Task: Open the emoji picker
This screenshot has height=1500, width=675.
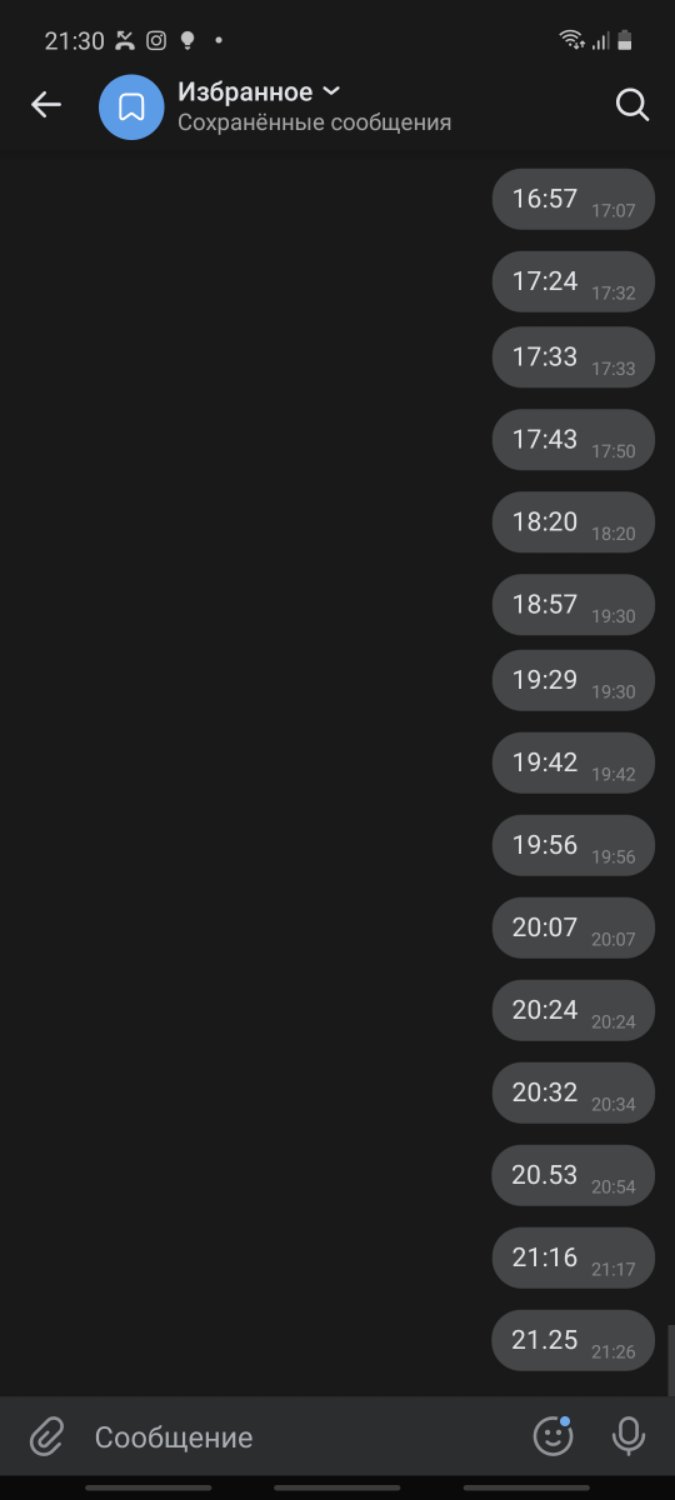Action: point(552,1437)
